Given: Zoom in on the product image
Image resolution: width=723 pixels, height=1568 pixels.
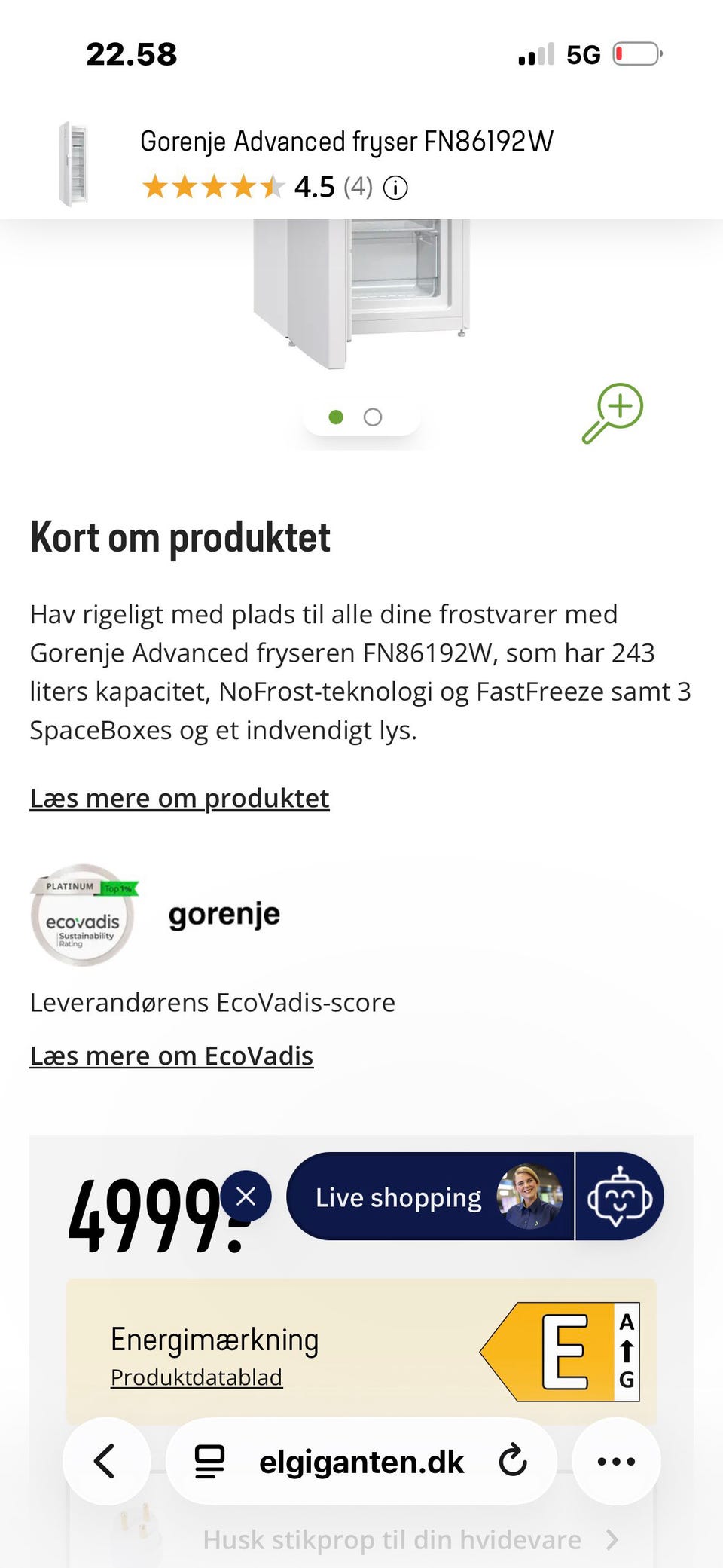Looking at the screenshot, I should 613,413.
